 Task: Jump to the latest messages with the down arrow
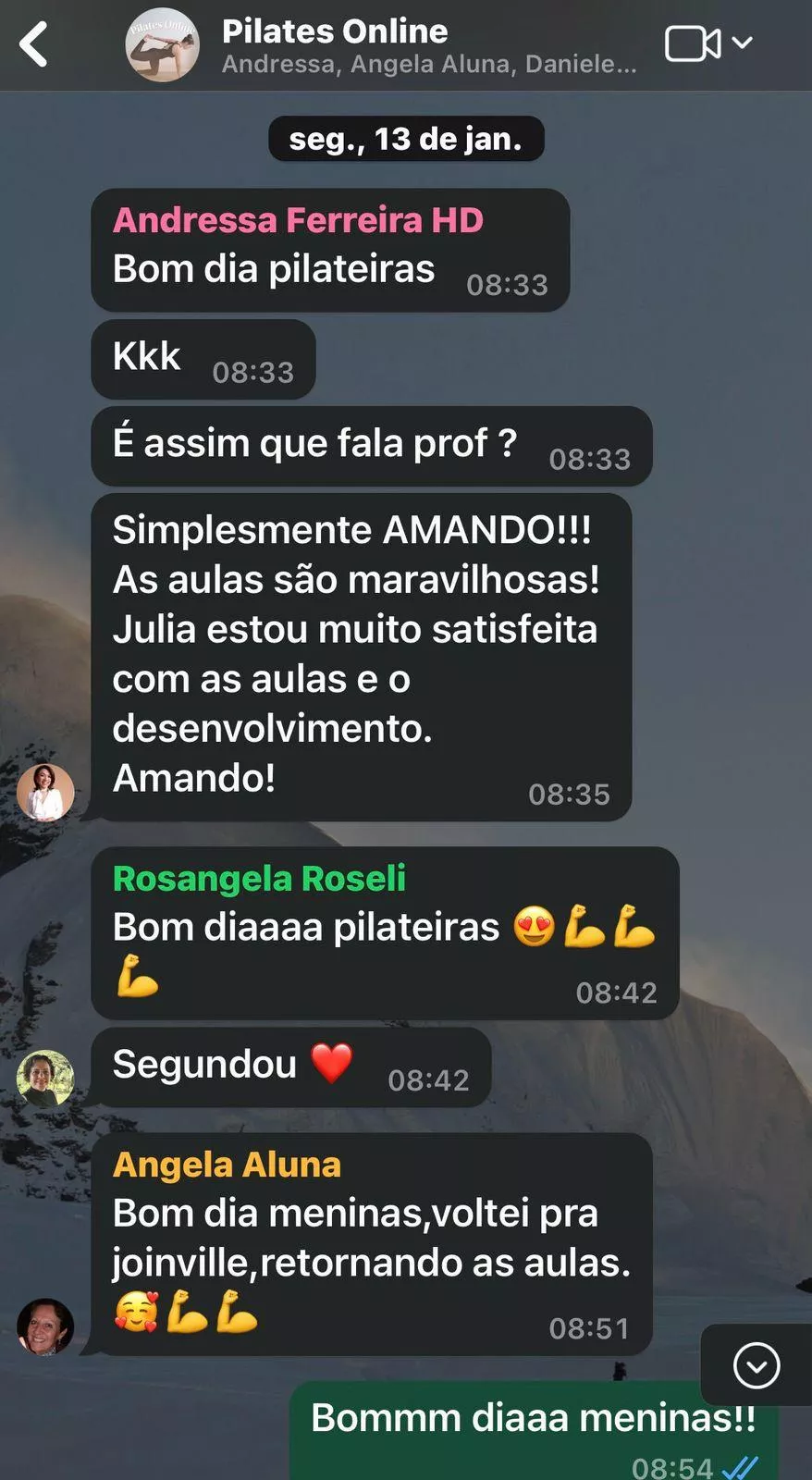(x=757, y=1365)
